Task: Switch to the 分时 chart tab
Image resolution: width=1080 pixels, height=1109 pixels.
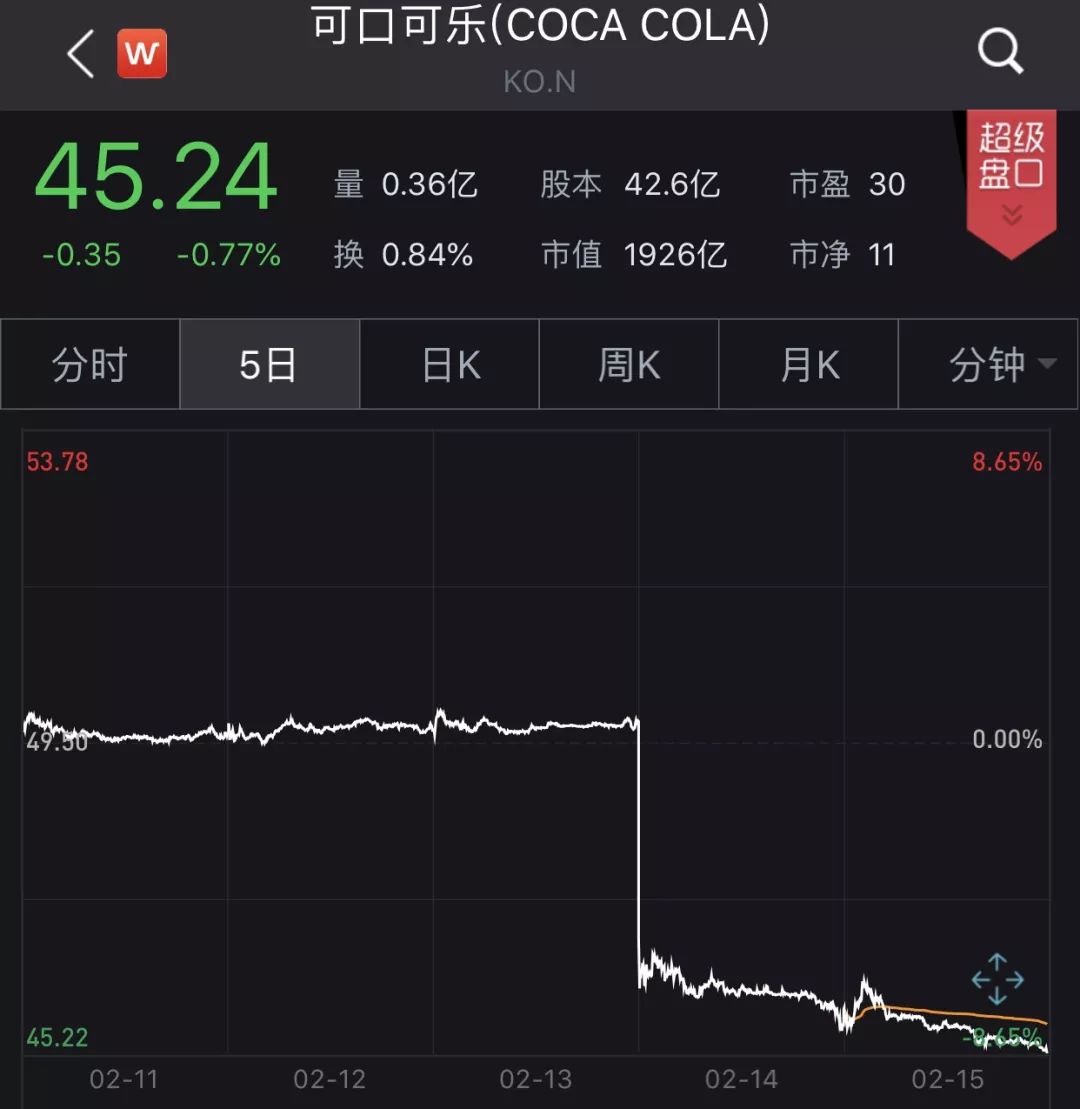Action: click(90, 365)
